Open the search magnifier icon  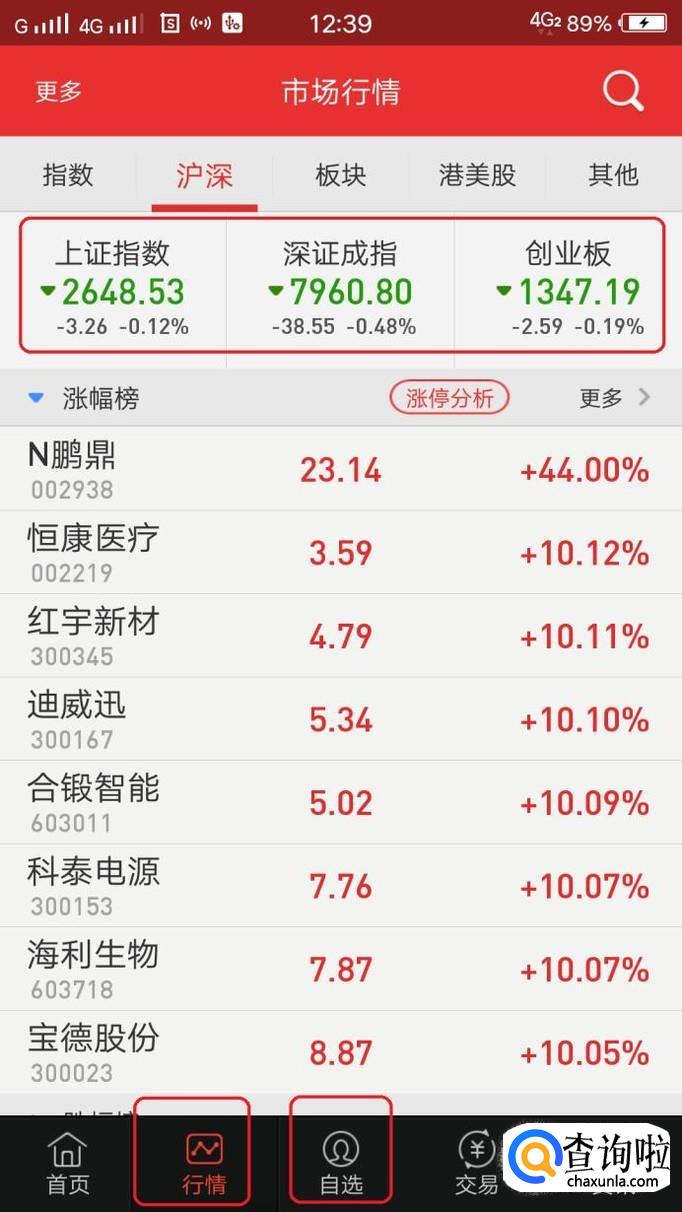[622, 92]
